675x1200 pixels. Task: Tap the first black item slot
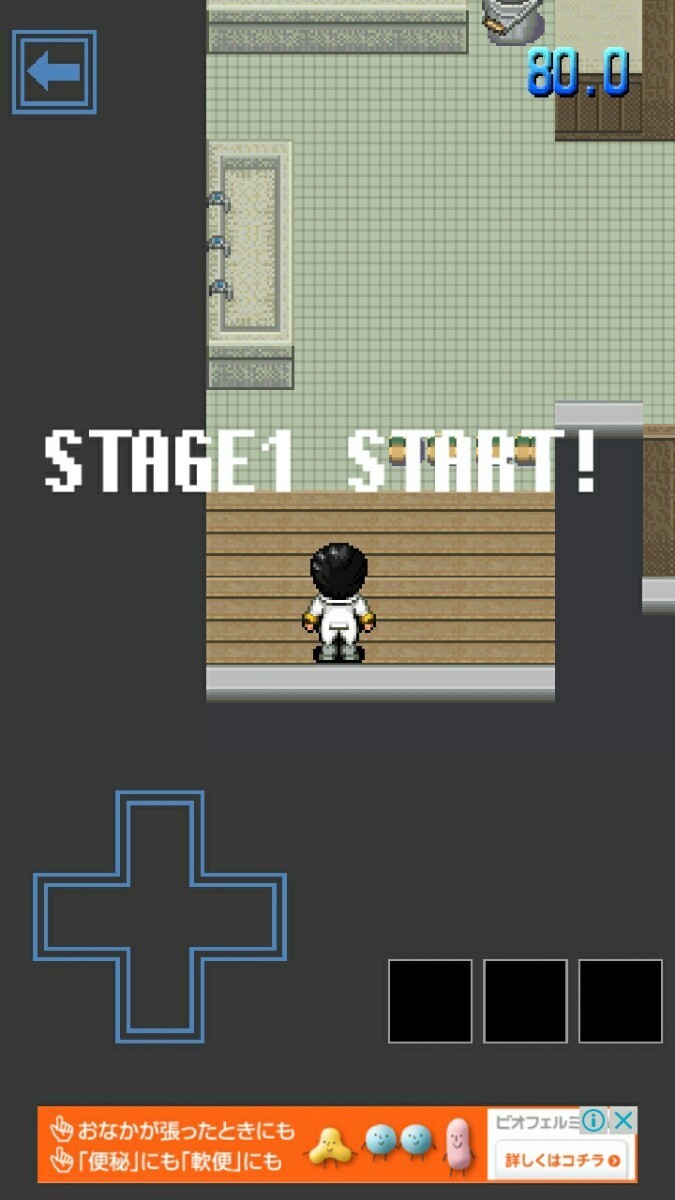point(430,1001)
